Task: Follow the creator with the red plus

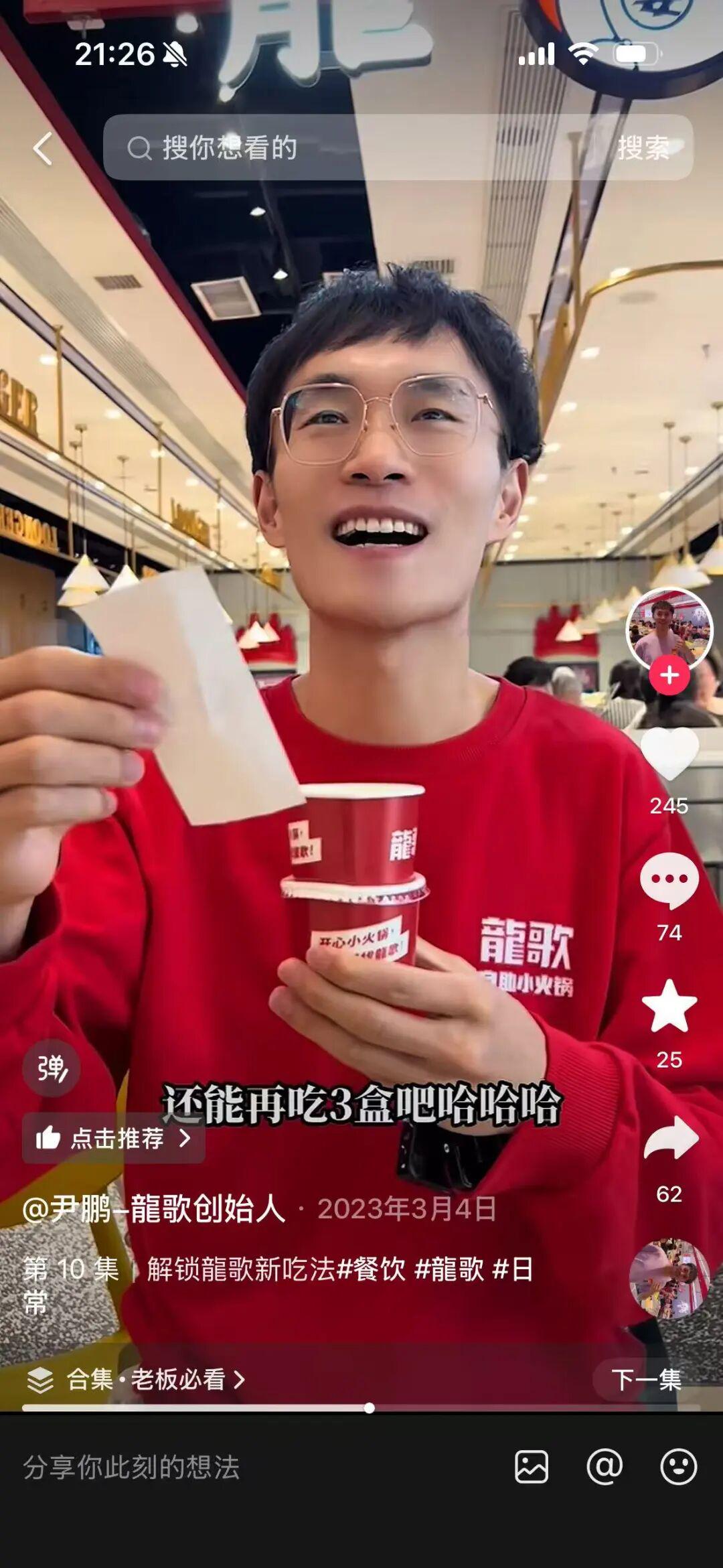Action: click(669, 675)
